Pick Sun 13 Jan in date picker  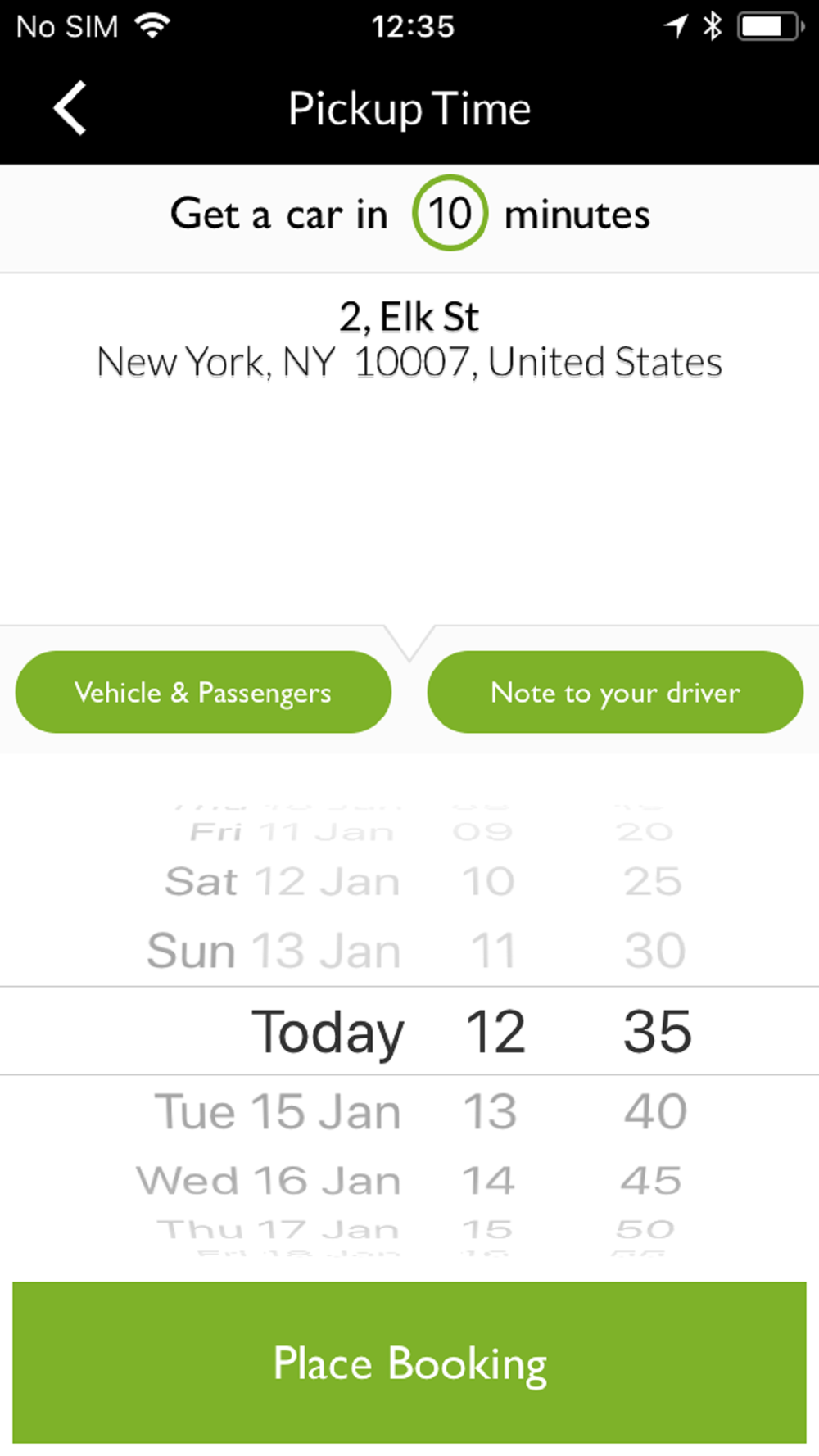pos(274,952)
